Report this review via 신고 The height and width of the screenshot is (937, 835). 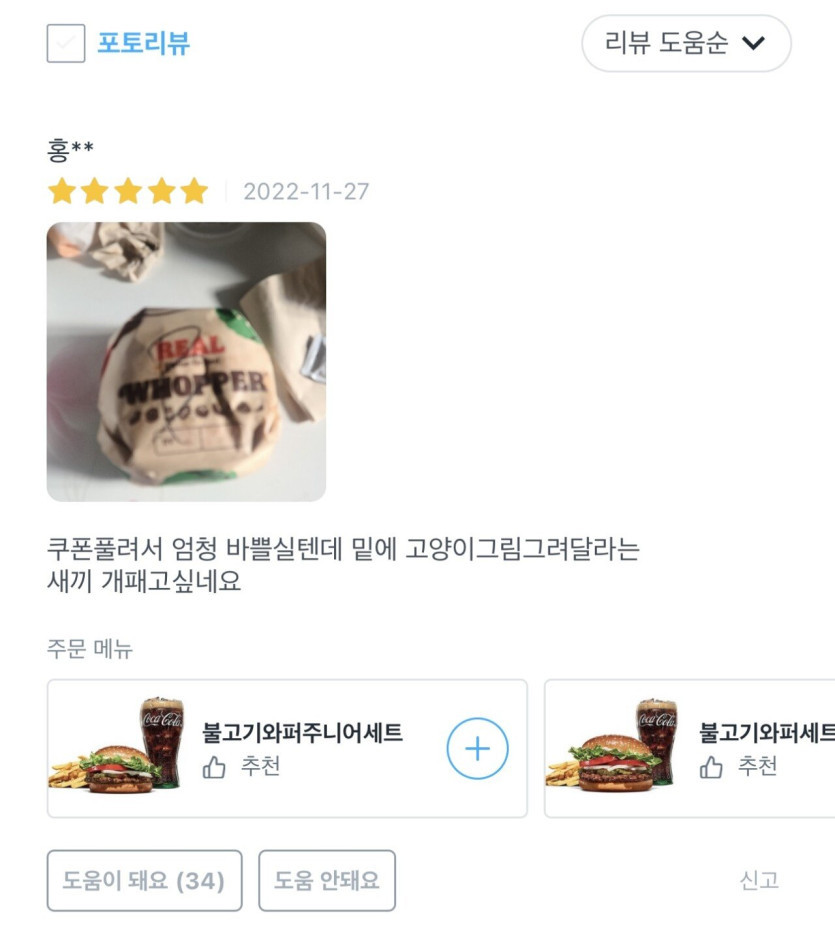pos(758,880)
